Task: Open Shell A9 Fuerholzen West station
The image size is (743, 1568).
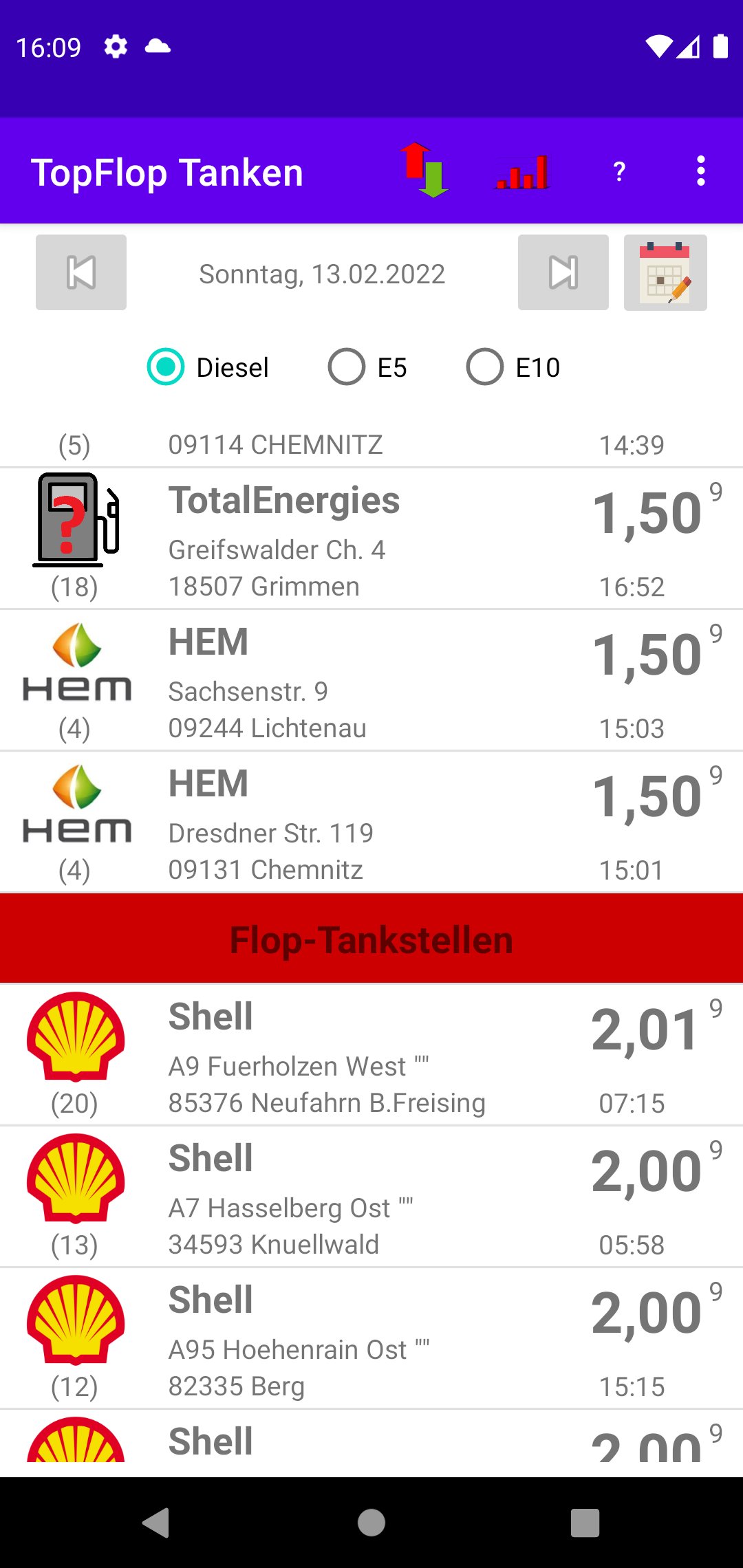Action: [371, 1055]
